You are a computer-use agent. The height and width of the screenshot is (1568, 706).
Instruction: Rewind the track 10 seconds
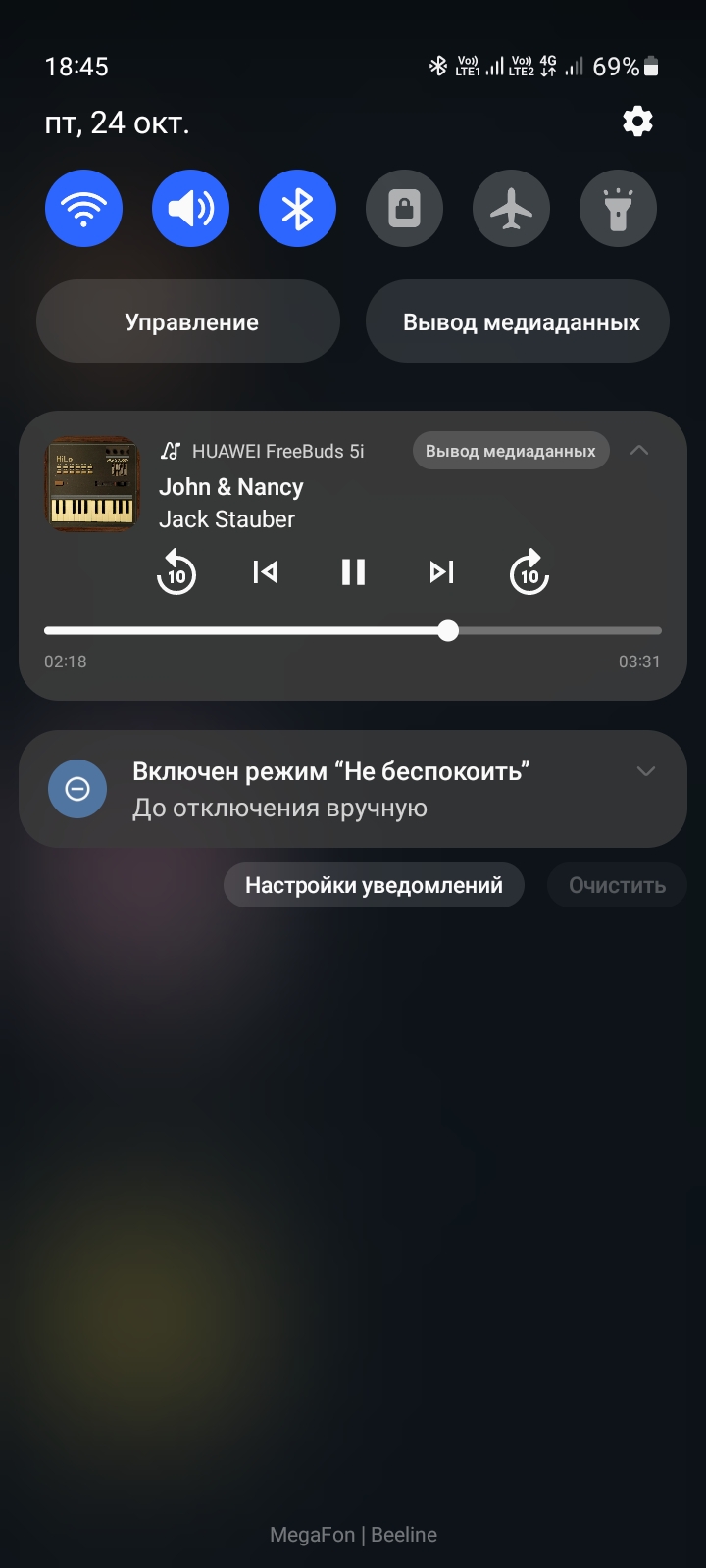click(176, 572)
